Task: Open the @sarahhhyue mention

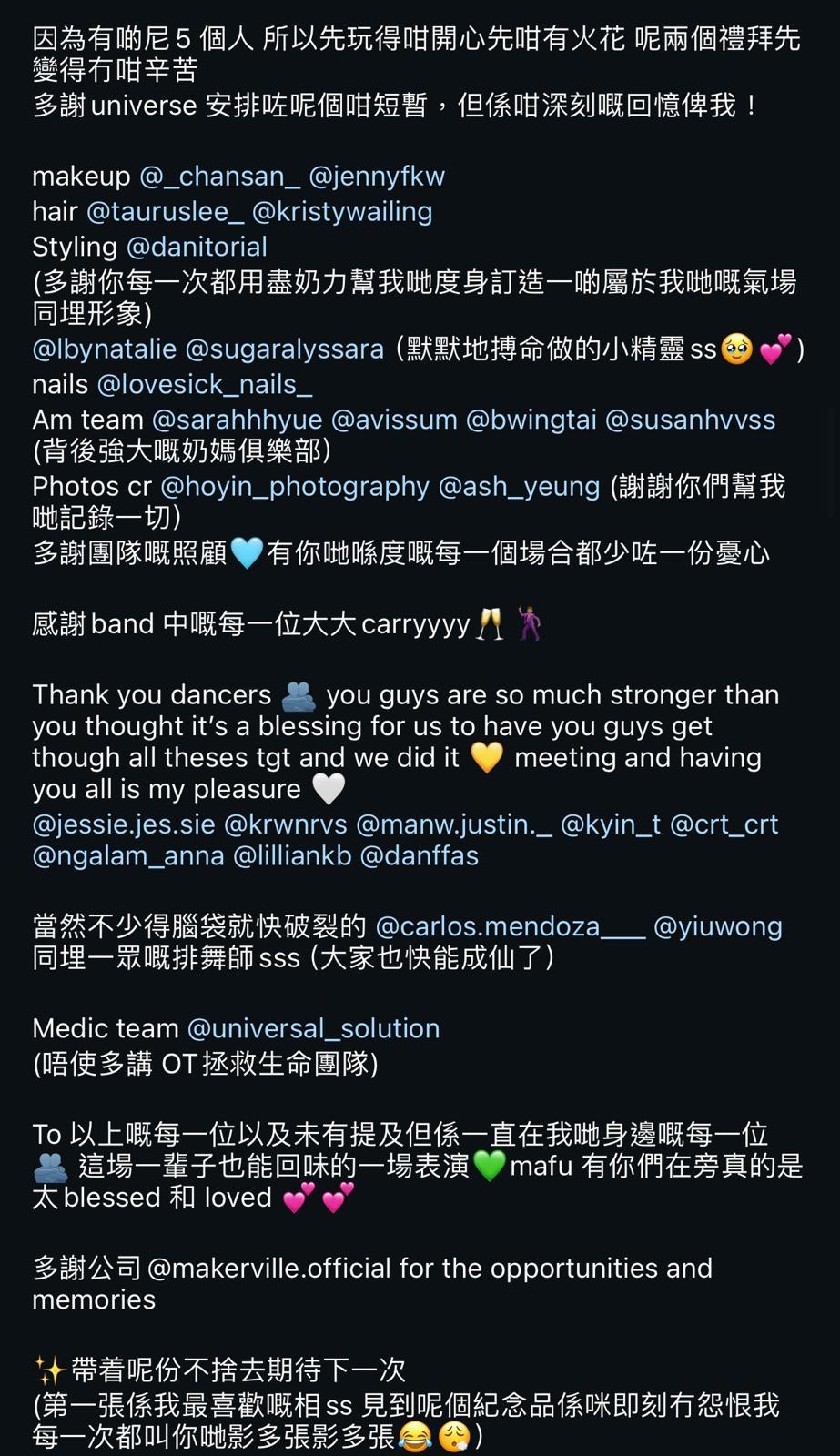Action: click(237, 420)
